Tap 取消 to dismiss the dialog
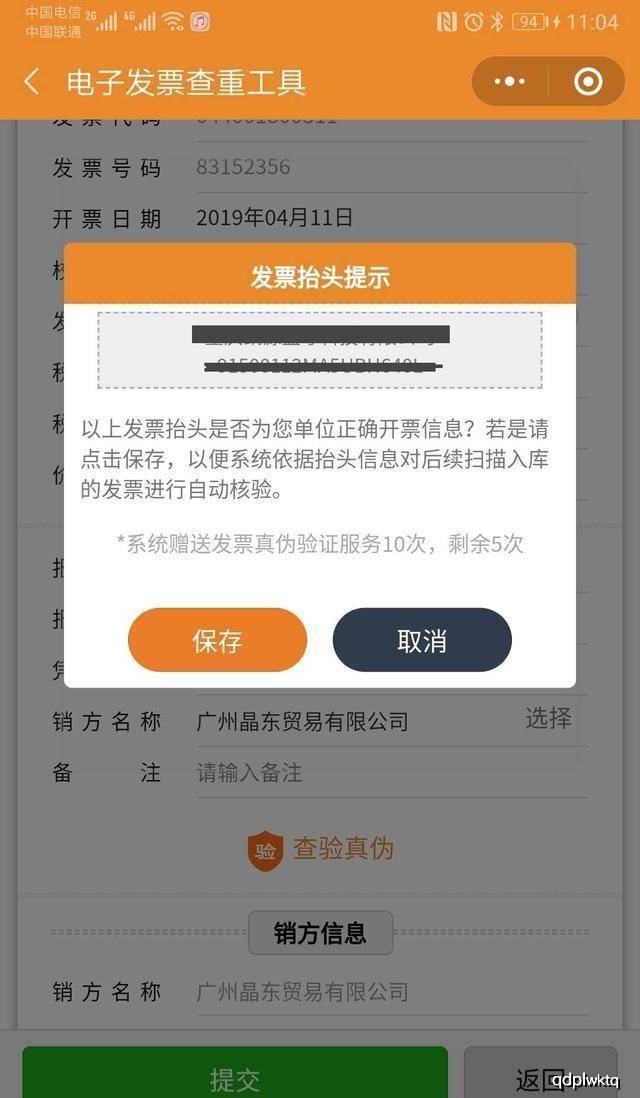The image size is (640, 1098). 422,640
